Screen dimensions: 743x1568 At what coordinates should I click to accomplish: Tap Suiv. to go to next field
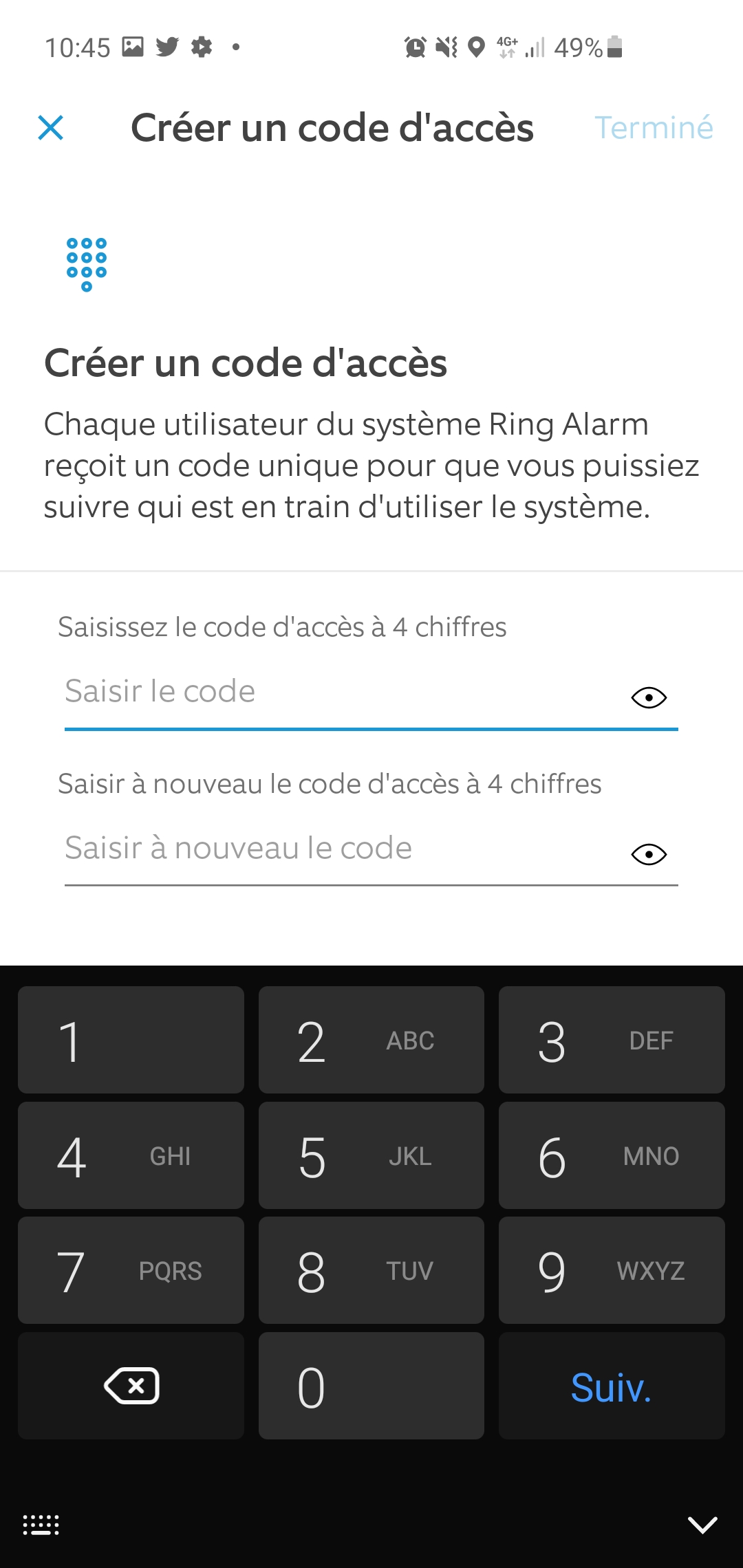(611, 1386)
